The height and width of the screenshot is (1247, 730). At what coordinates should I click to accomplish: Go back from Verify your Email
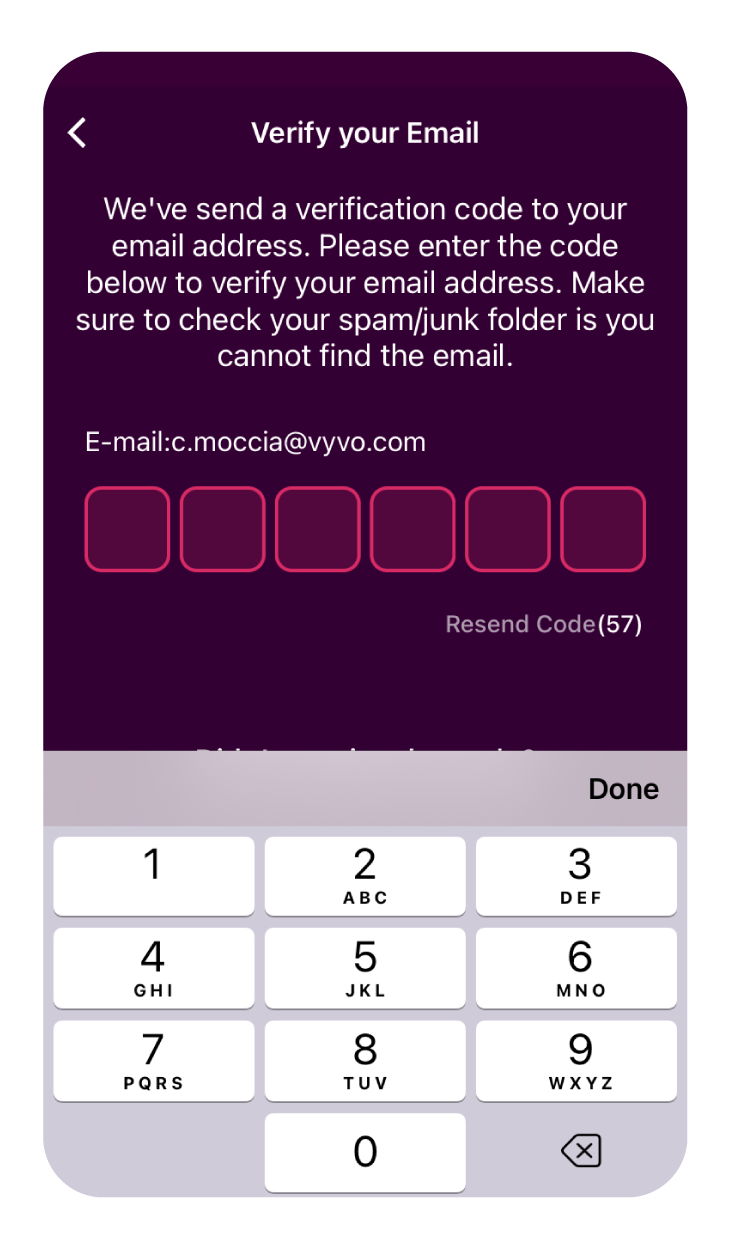pos(77,133)
